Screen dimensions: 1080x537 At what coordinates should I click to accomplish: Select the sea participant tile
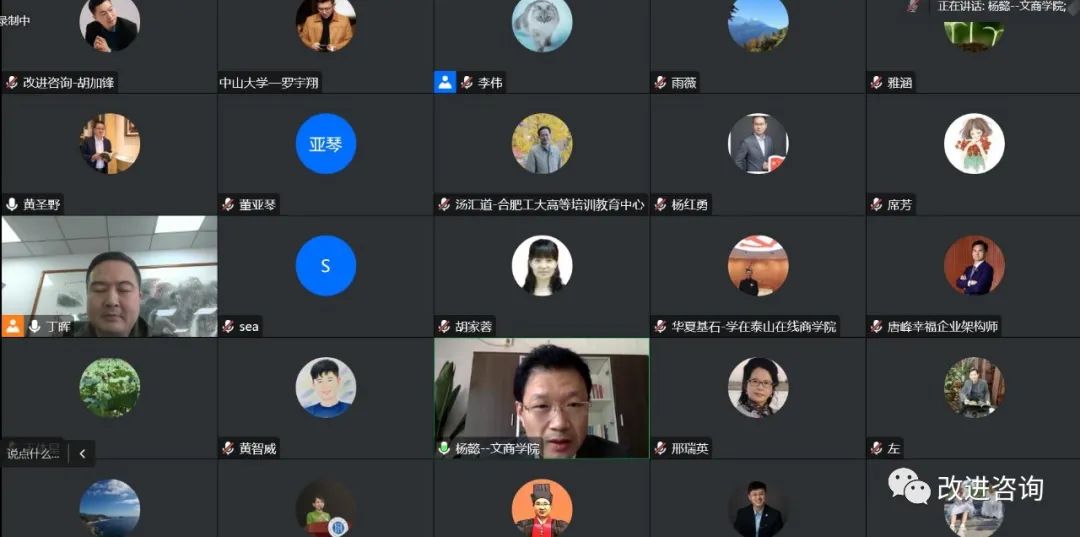325,276
